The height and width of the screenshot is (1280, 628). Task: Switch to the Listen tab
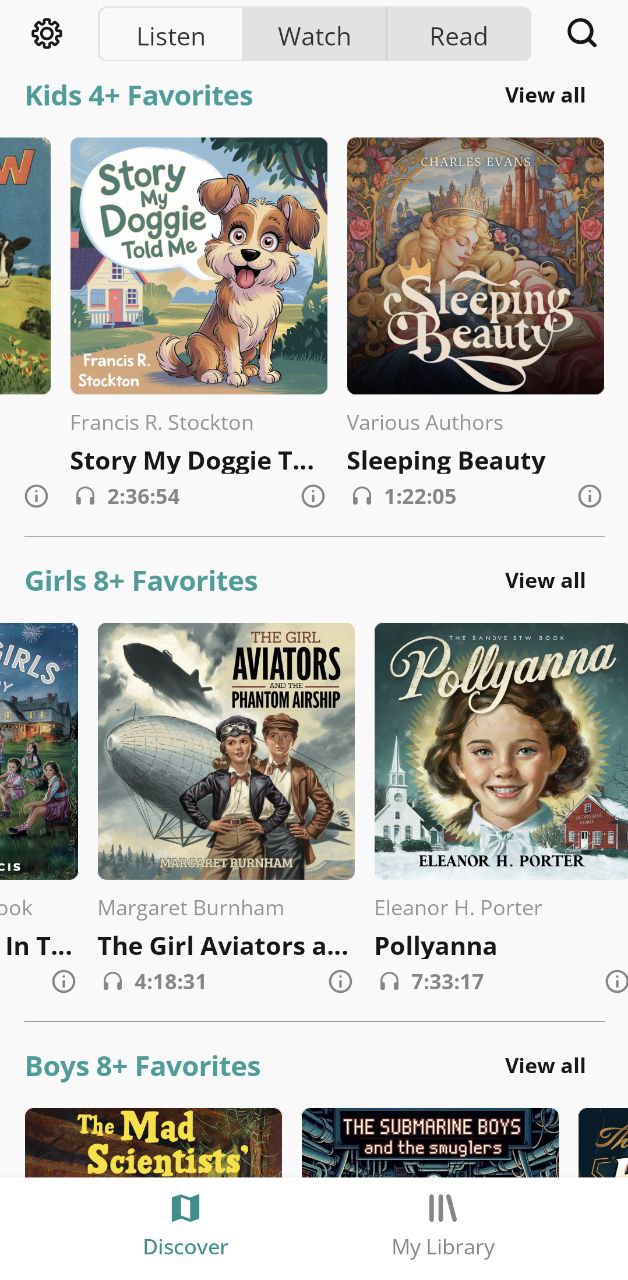coord(171,36)
